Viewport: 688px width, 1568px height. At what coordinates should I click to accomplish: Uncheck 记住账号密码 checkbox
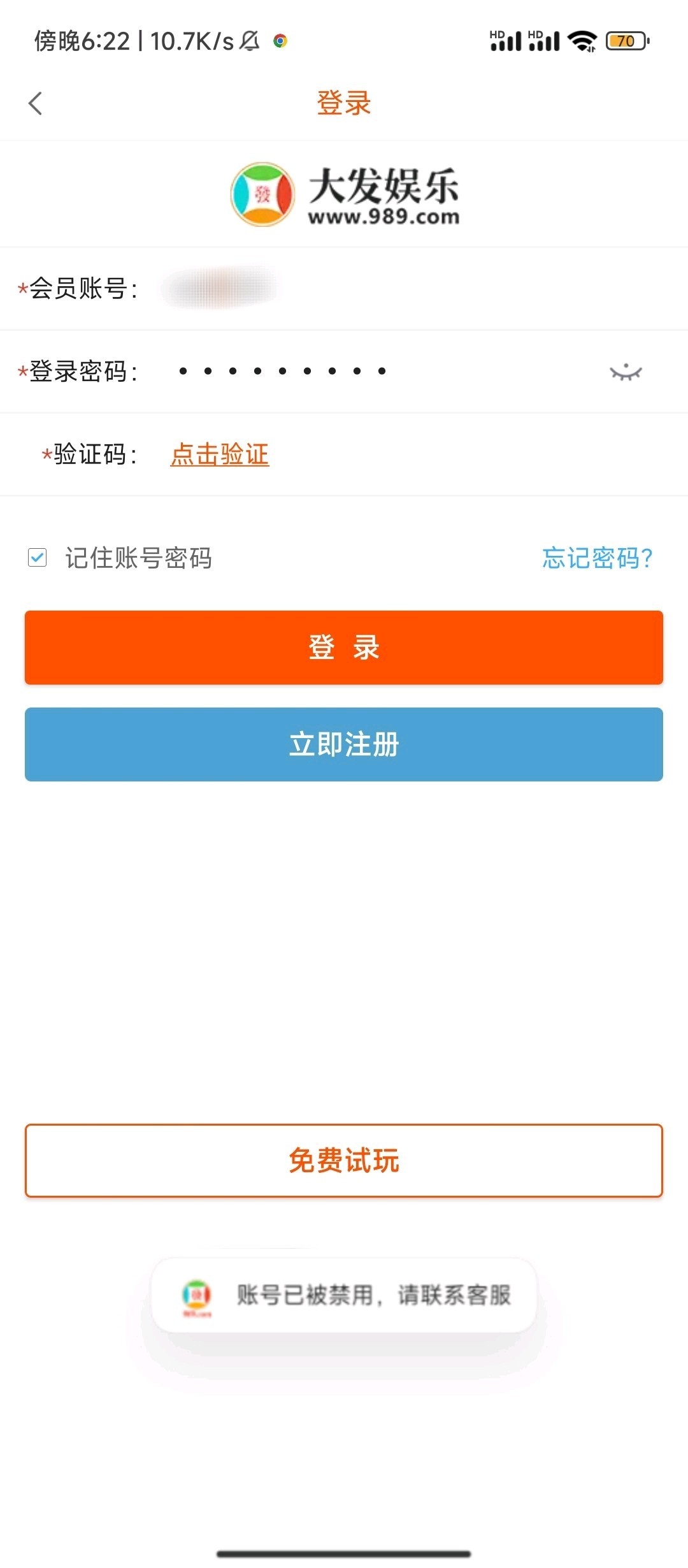[38, 558]
